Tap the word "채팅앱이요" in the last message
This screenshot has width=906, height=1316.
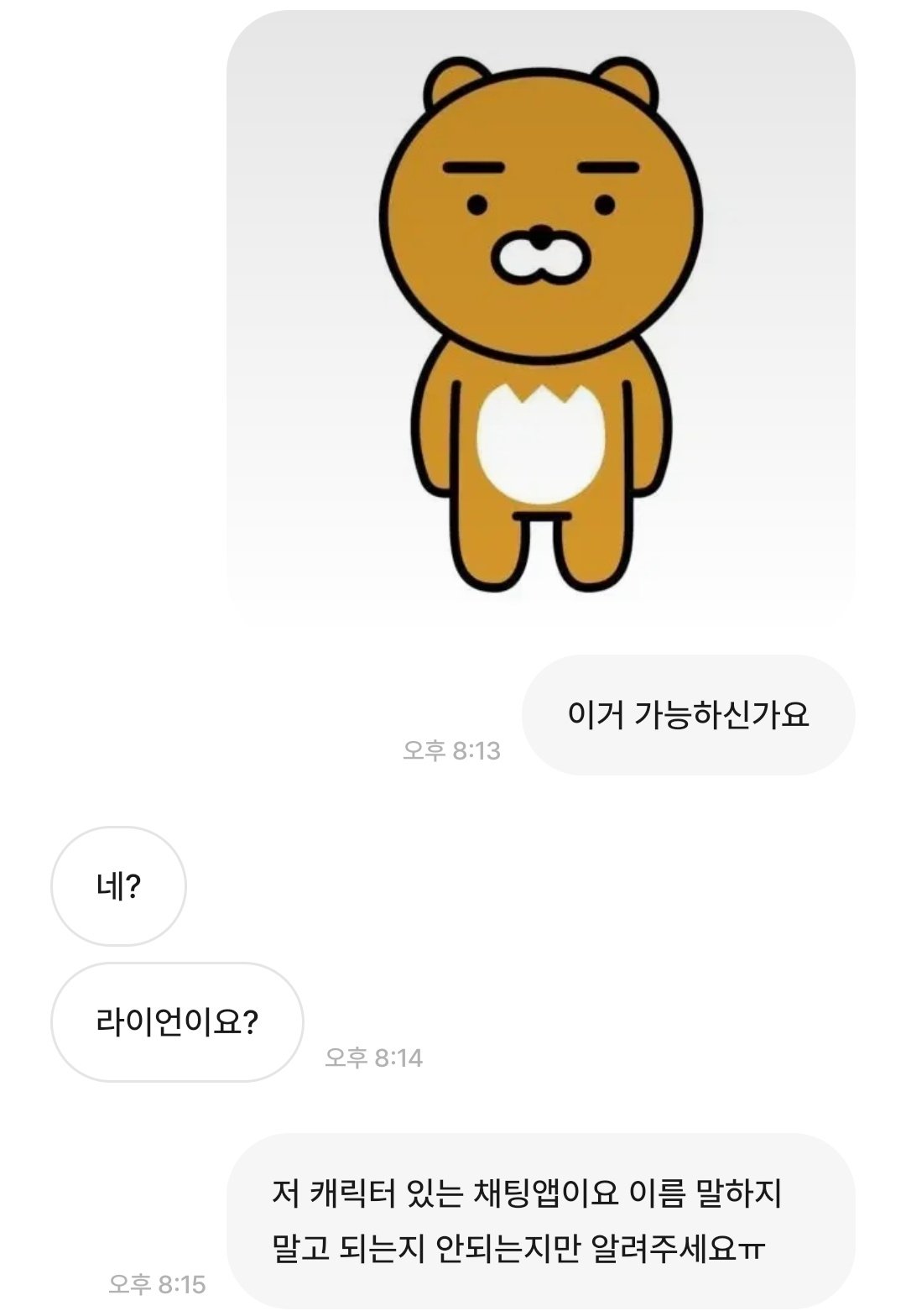click(520, 1192)
